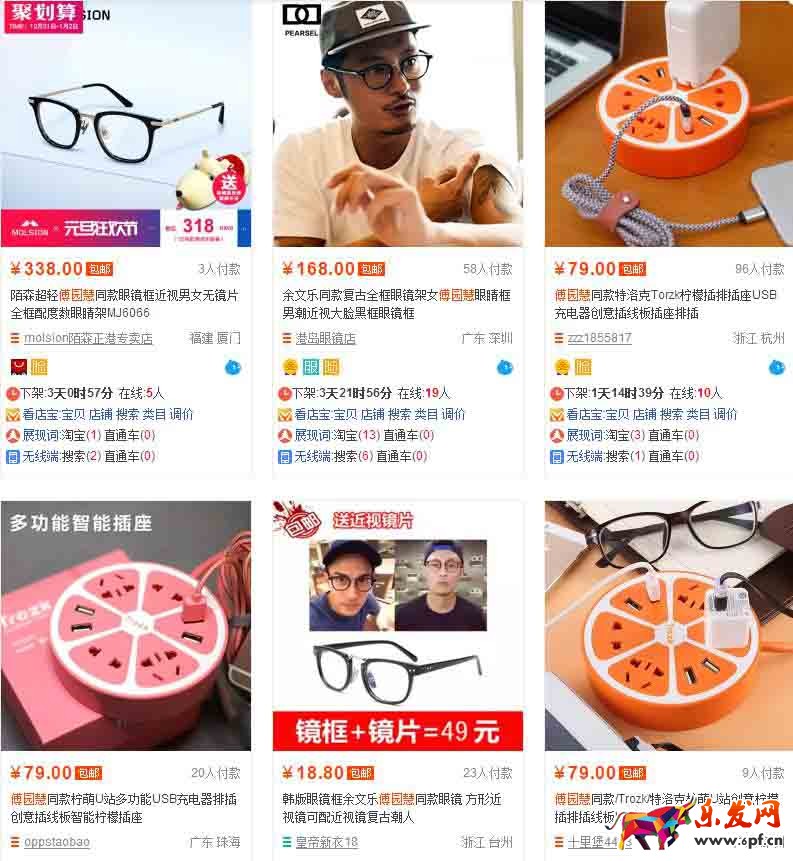Open the 多功能智能插座 pink socket product
Screen dimensions: 793x861
click(x=126, y=626)
